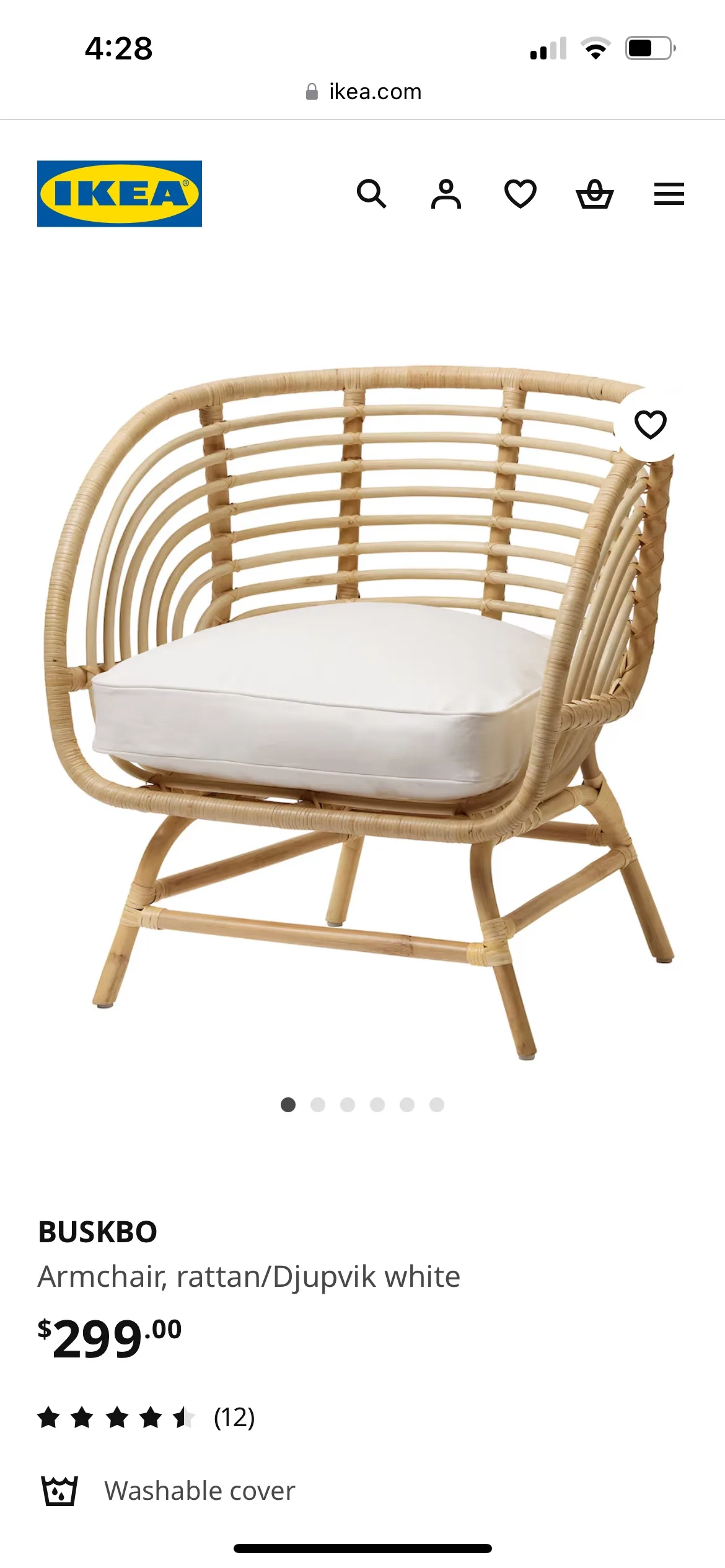
Task: Save BUSKBO armchair to favorites
Action: (x=650, y=425)
